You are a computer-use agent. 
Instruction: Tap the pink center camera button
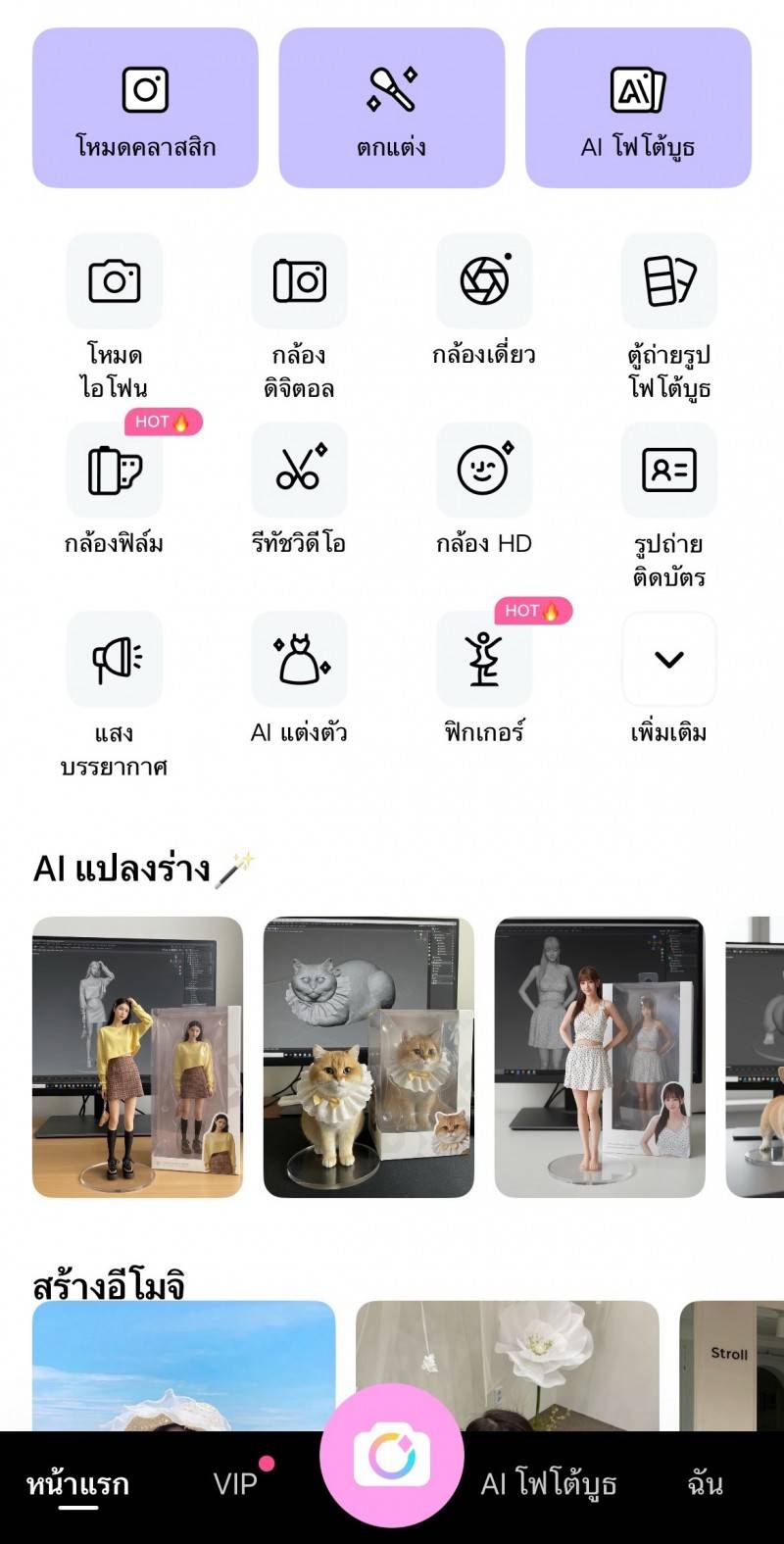tap(391, 1457)
